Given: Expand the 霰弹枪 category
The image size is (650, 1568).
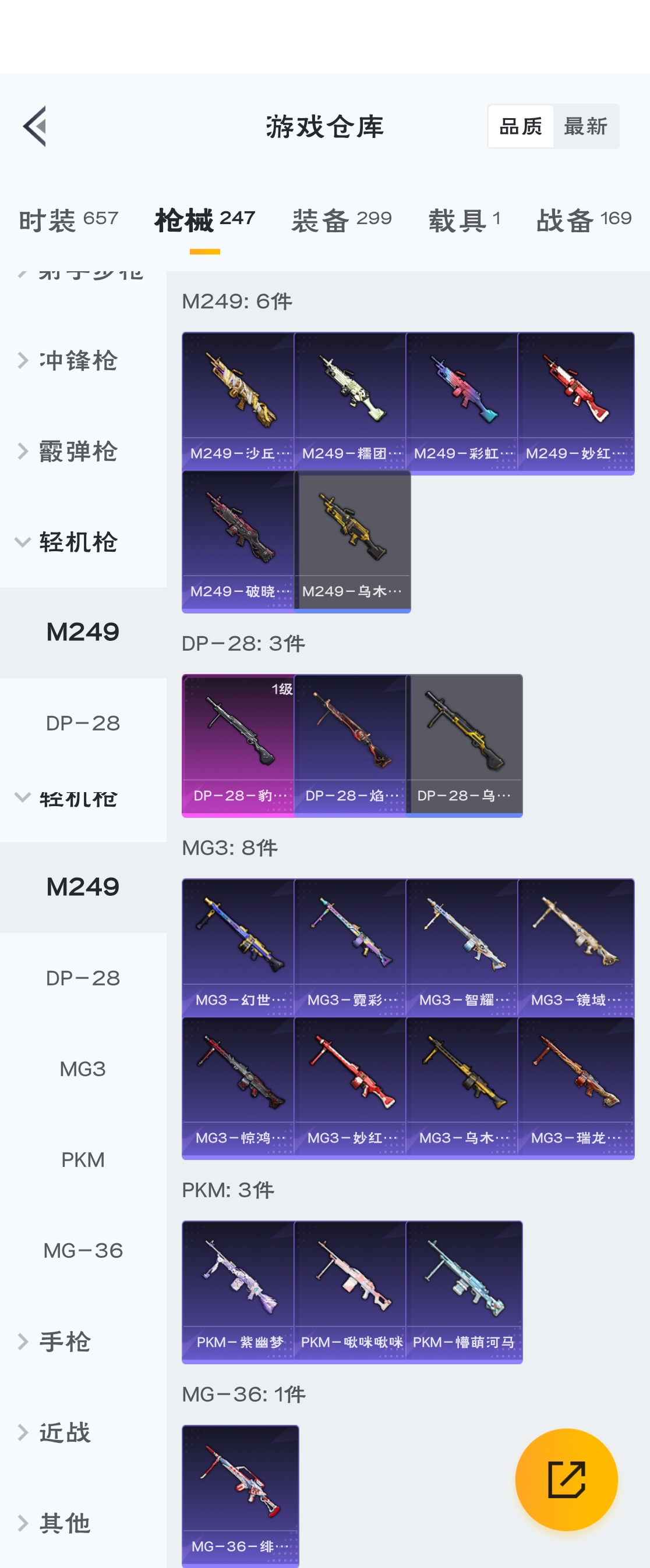Looking at the screenshot, I should pyautogui.click(x=78, y=451).
